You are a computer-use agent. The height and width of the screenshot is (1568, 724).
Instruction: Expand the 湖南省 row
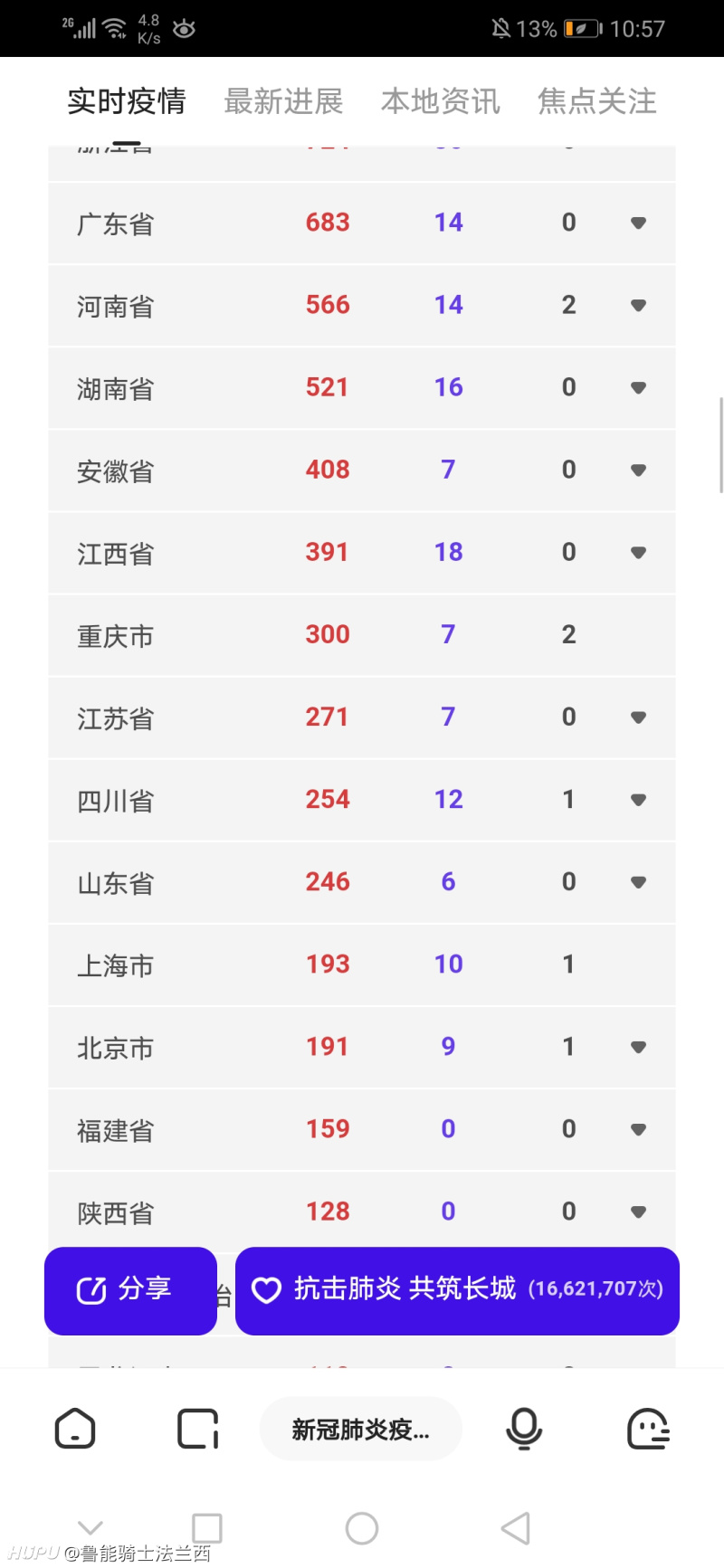click(638, 387)
